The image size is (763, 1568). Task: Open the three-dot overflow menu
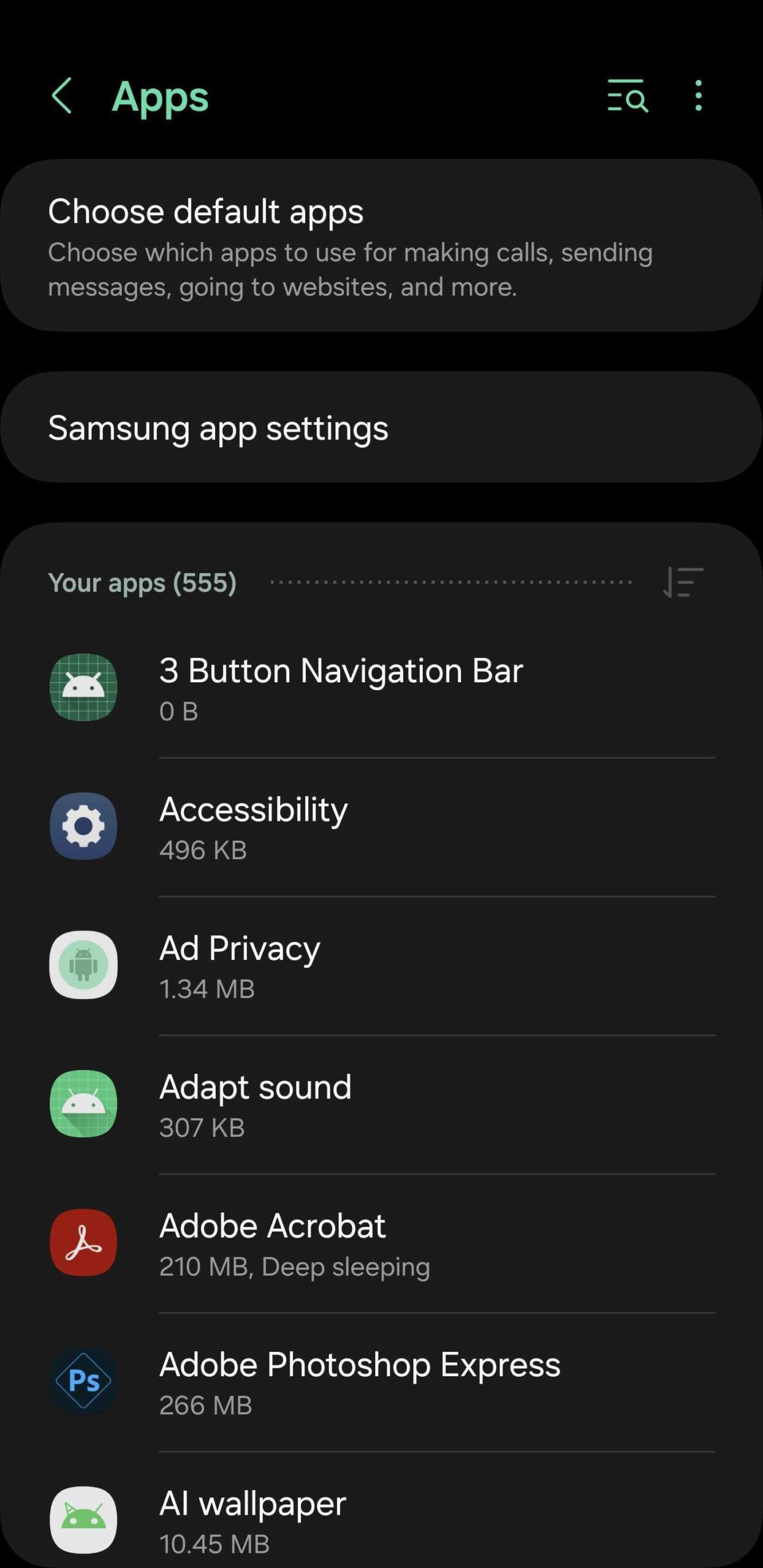pos(698,96)
